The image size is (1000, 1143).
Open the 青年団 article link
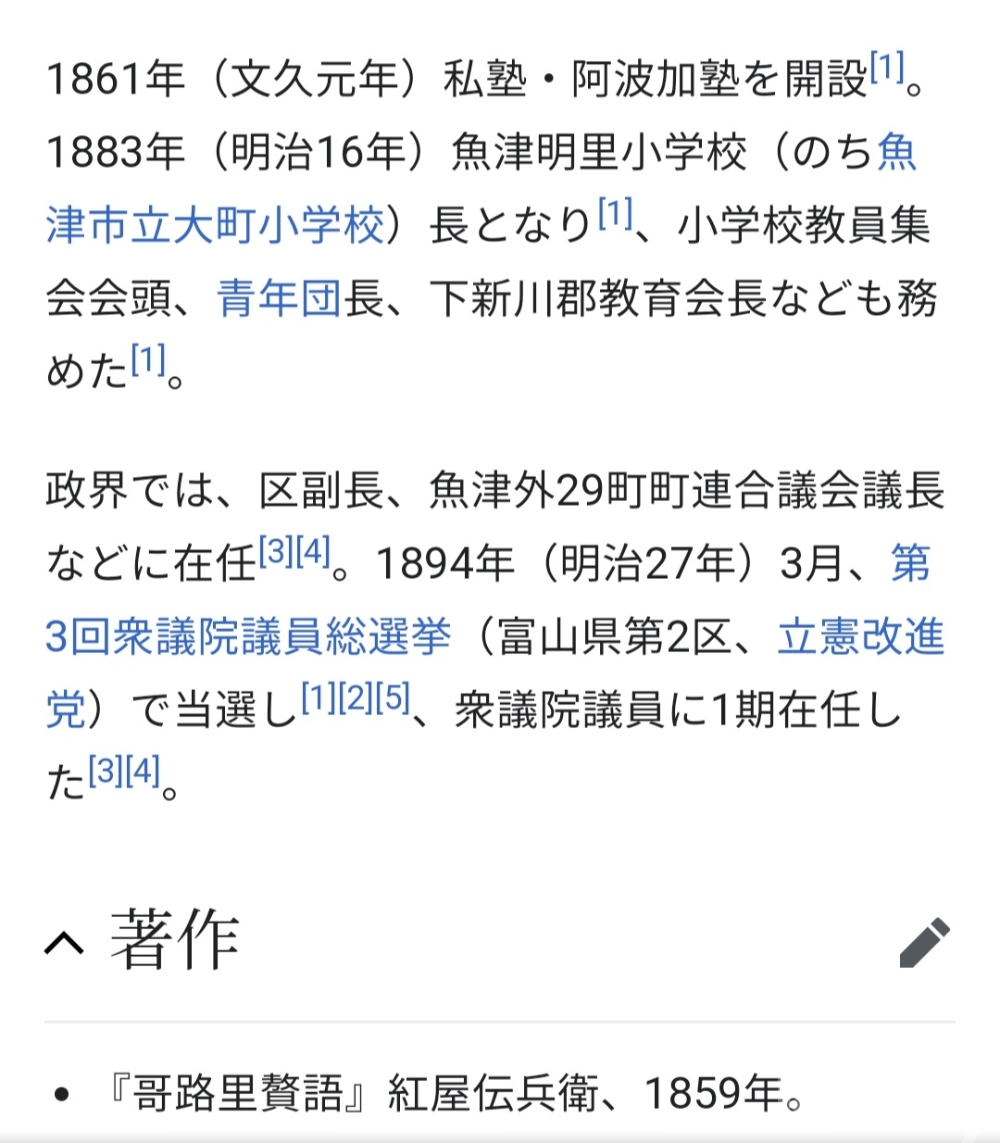[279, 299]
